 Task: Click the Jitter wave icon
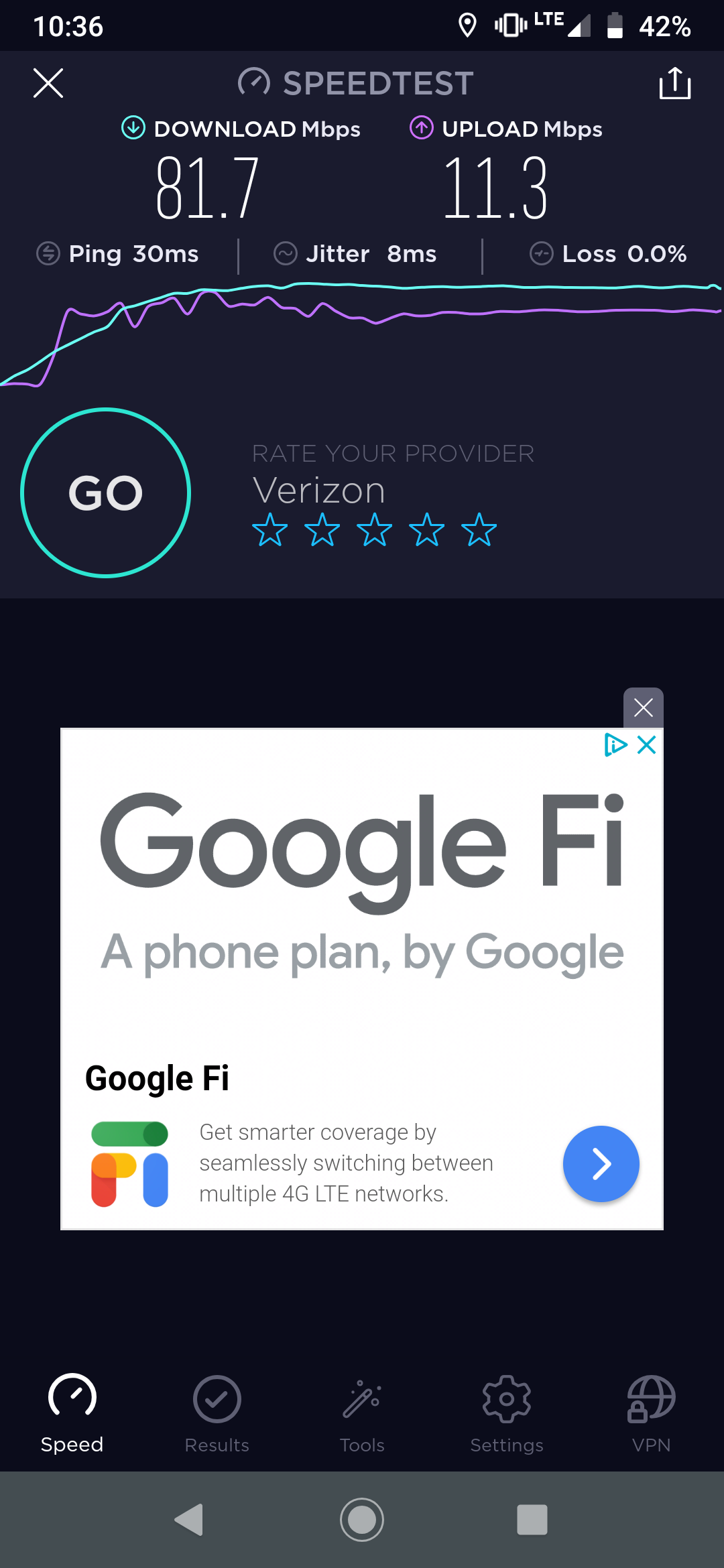pos(286,254)
